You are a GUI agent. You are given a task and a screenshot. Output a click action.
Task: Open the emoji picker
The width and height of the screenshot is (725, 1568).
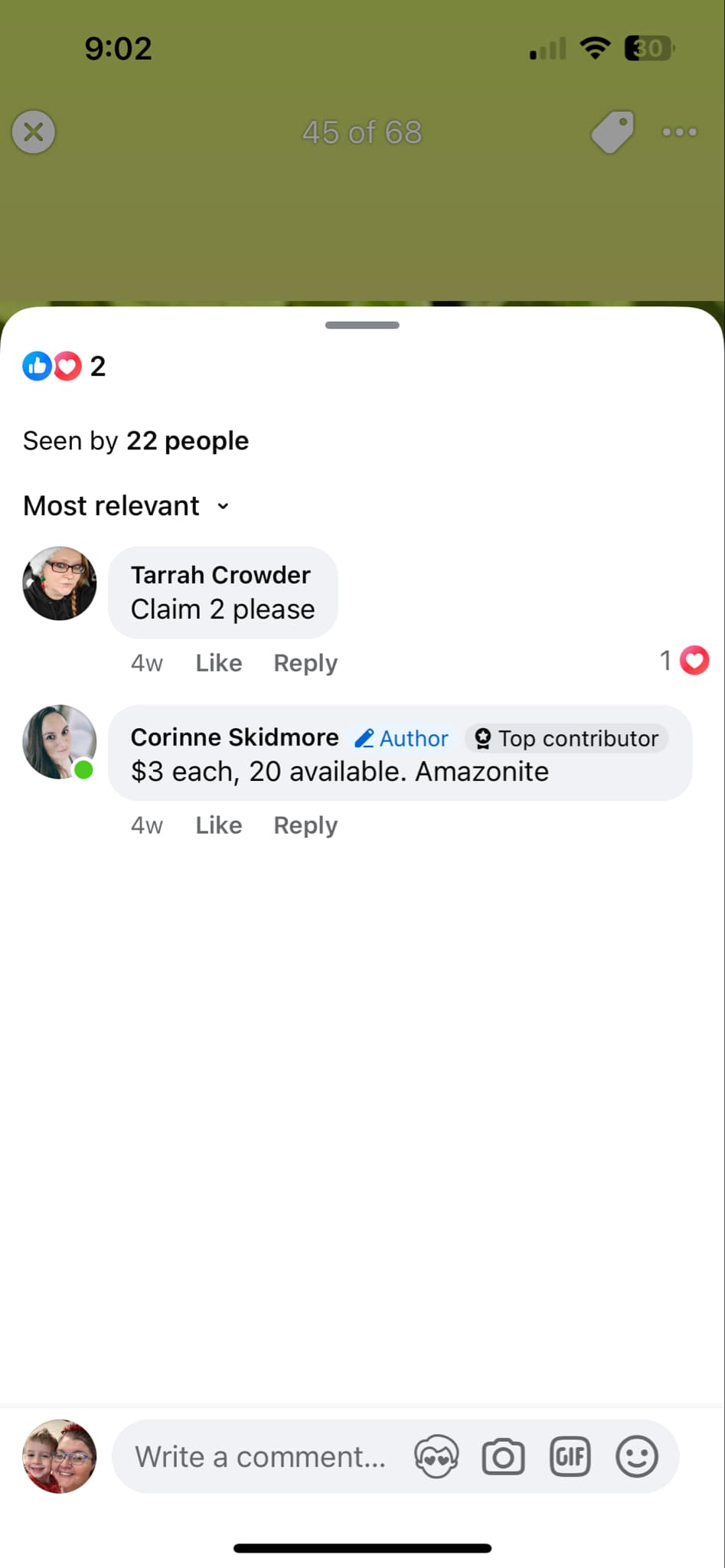(x=637, y=1457)
